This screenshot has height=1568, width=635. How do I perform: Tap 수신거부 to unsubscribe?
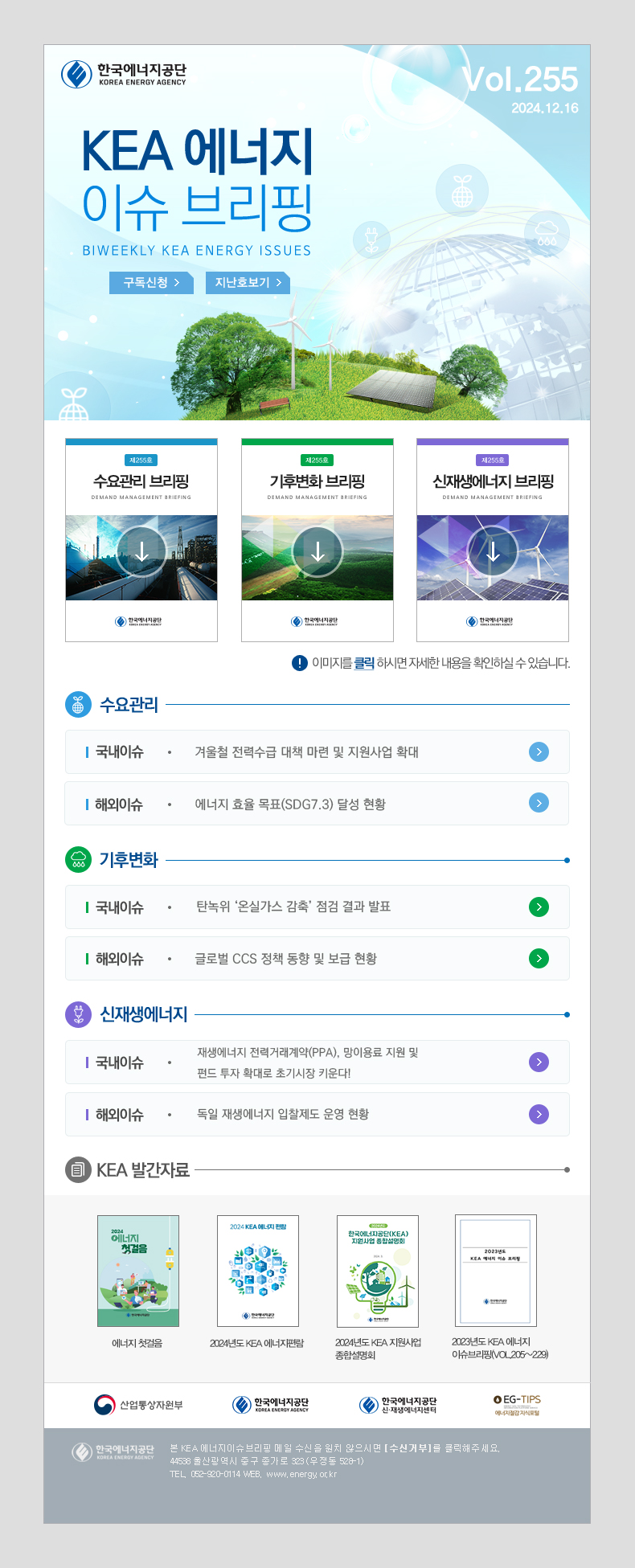409,1448
